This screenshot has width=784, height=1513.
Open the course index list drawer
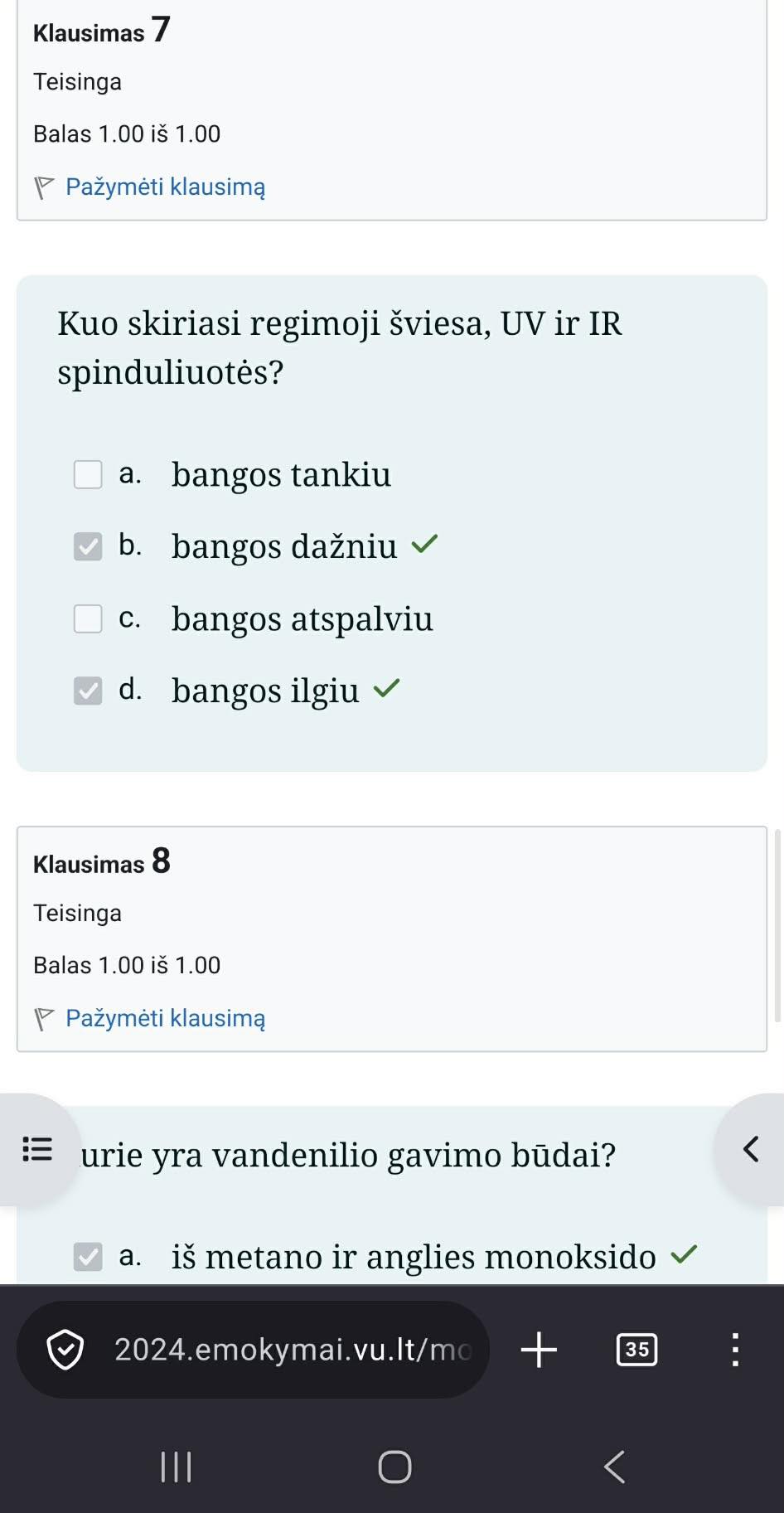click(x=37, y=1150)
